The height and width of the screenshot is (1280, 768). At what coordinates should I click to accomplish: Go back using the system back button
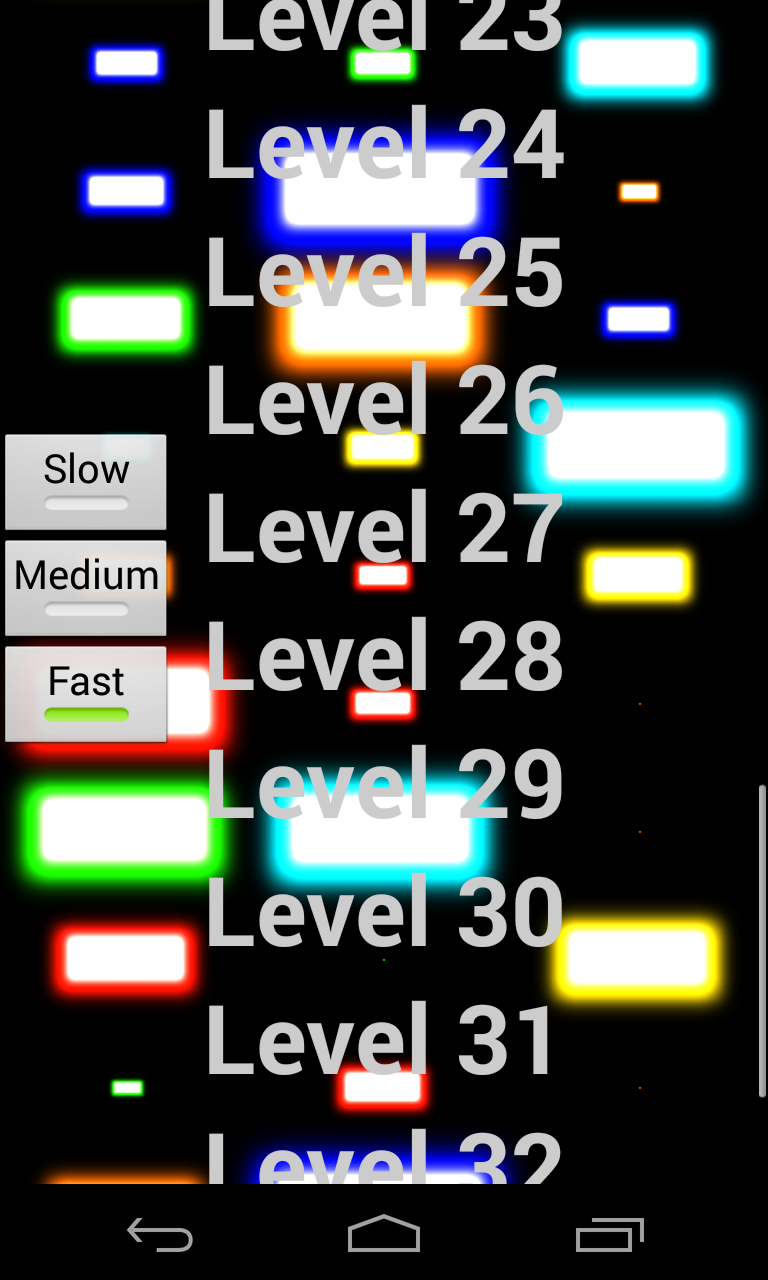point(160,1235)
